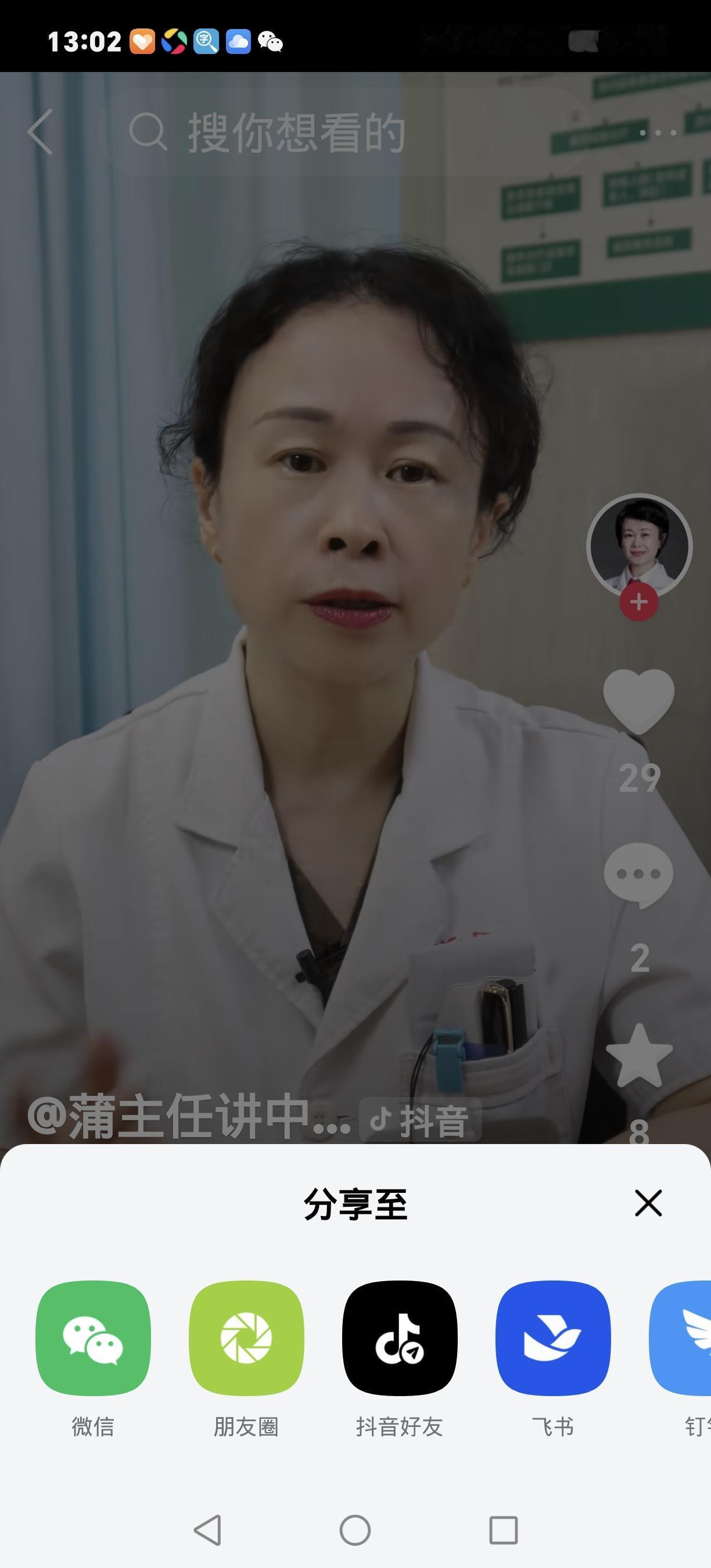Open the three-dot overflow menu top right
The image size is (711, 1568).
[x=659, y=132]
